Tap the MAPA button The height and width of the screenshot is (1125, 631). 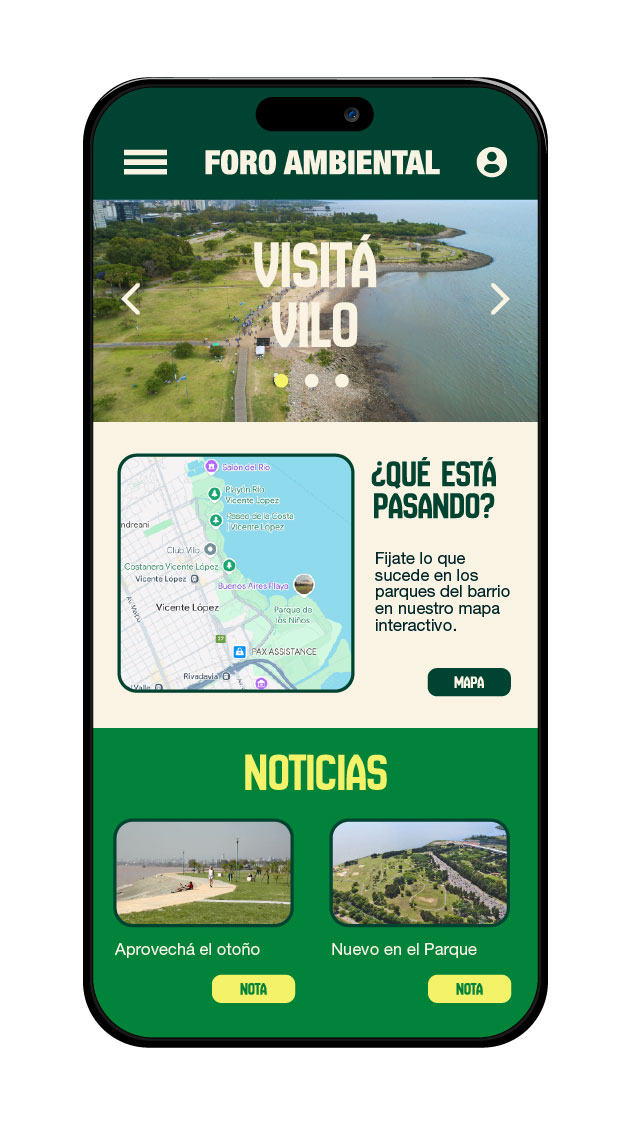coord(469,682)
